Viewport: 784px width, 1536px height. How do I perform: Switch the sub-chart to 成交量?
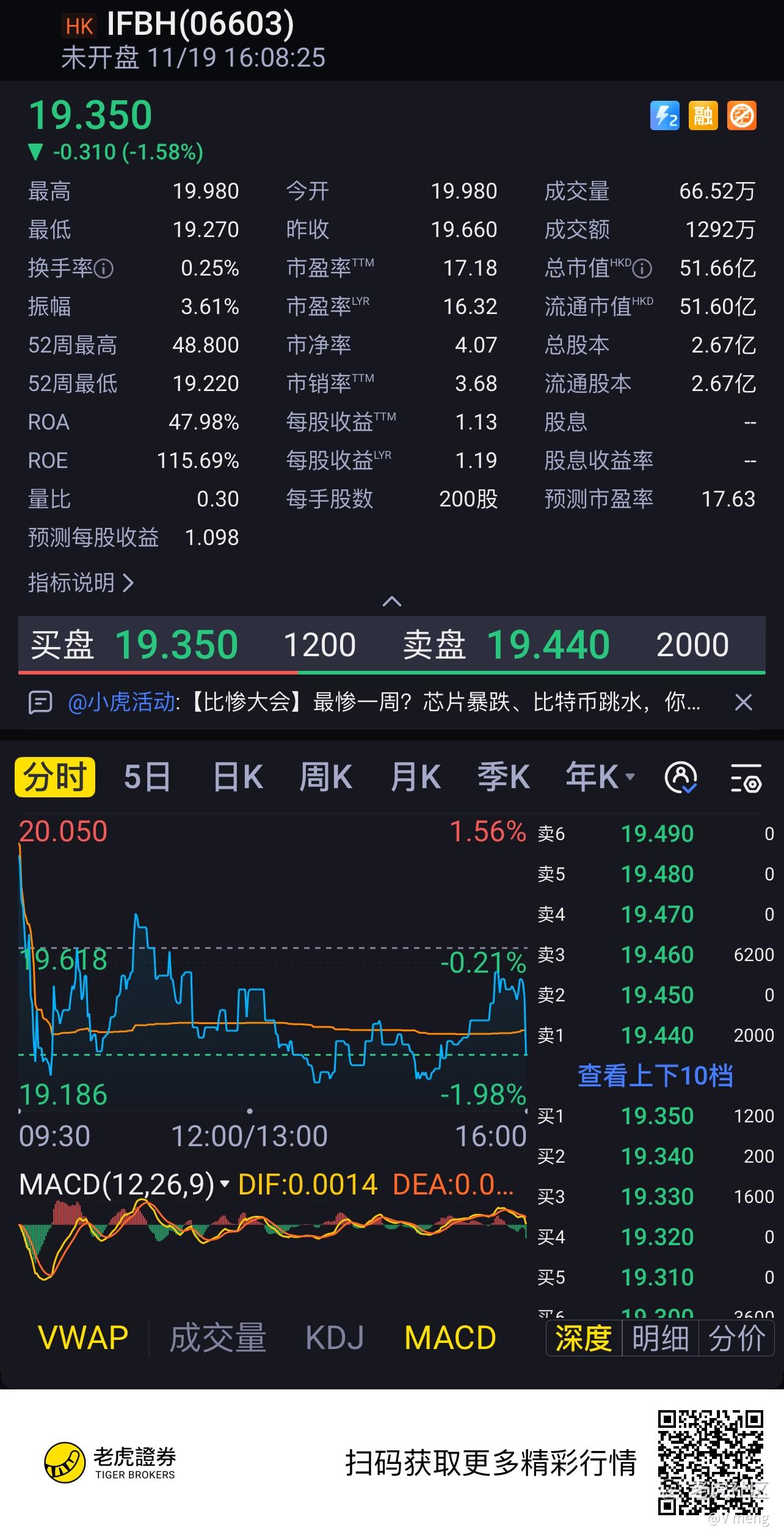218,1339
